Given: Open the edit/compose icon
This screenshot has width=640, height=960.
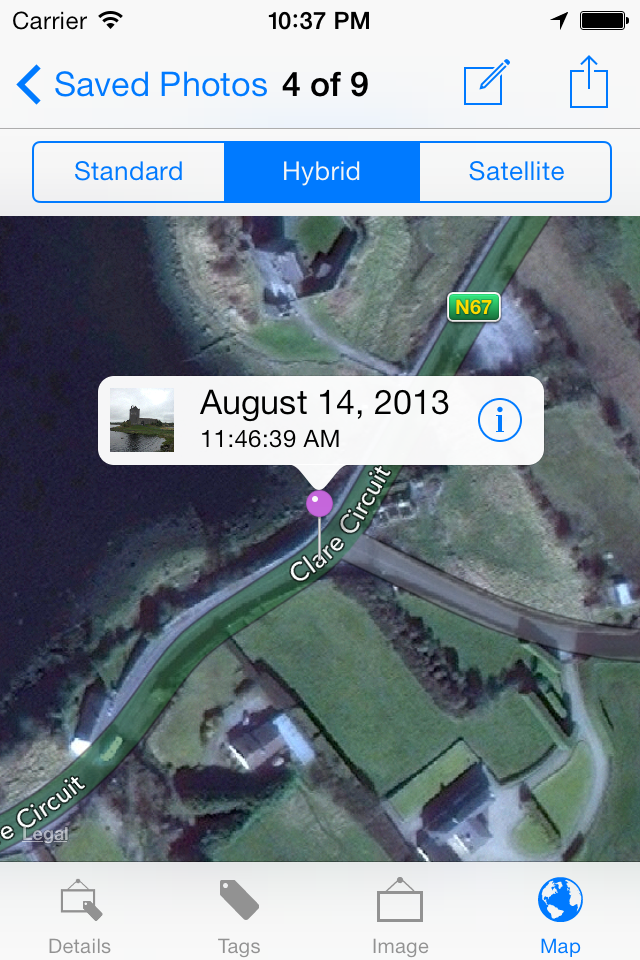Looking at the screenshot, I should click(487, 83).
